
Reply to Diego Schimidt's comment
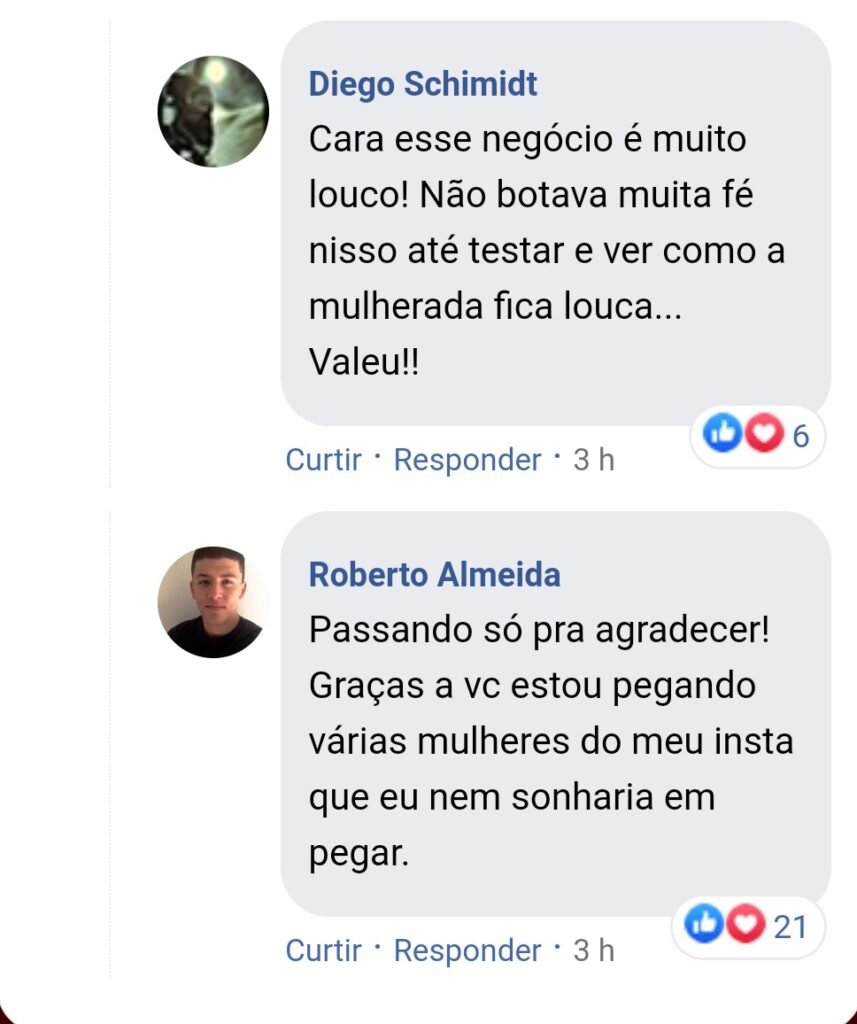[x=467, y=460]
